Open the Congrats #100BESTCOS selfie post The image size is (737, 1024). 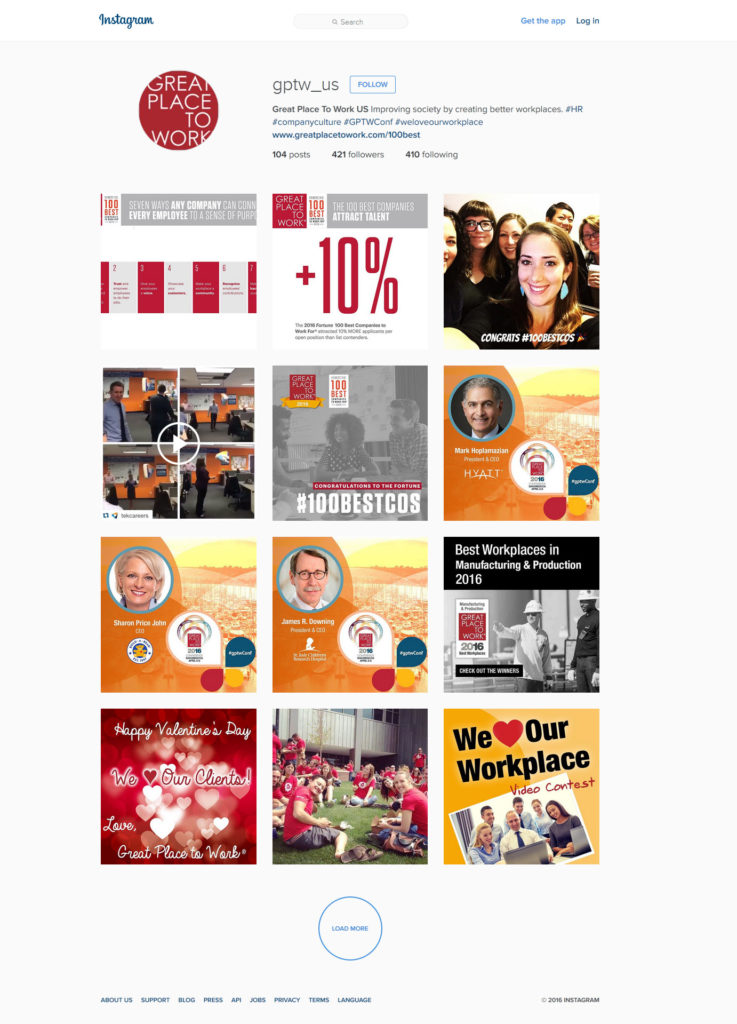(x=521, y=271)
